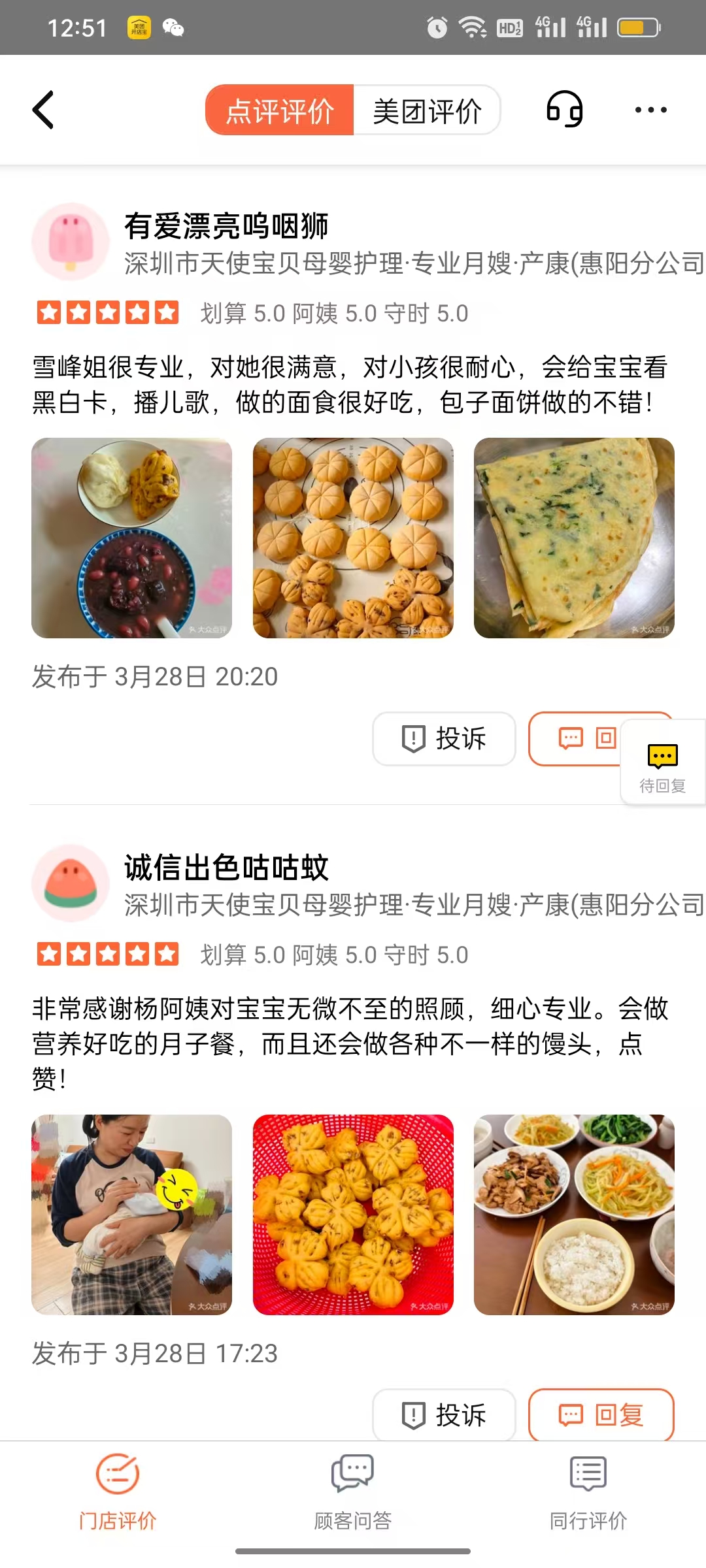Tap 投诉 on 诚信出色咕咕蚊's review
706x1568 pixels.
click(444, 1415)
